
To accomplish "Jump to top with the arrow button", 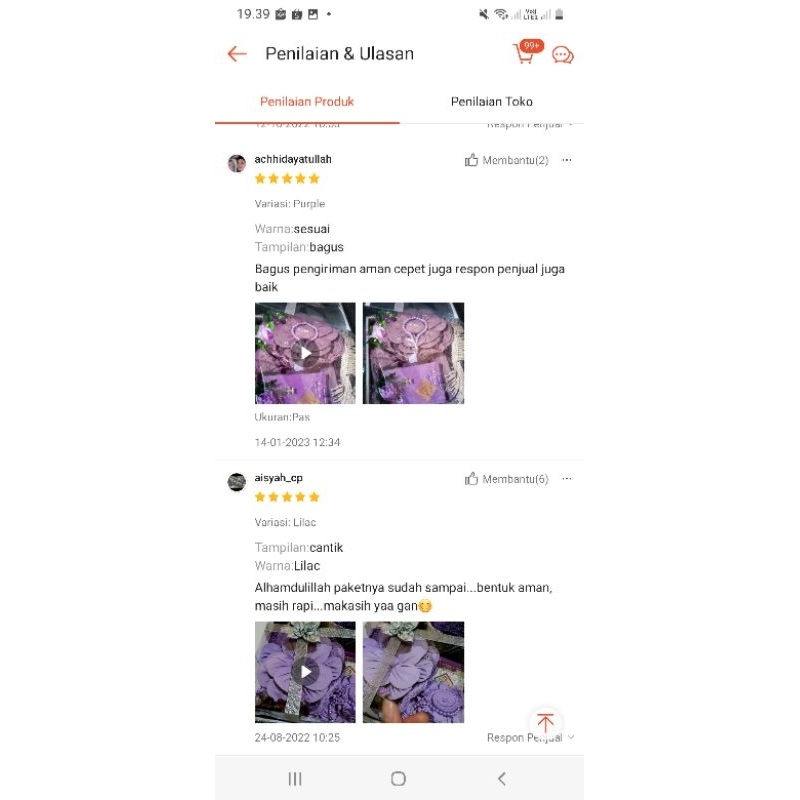I will [545, 723].
